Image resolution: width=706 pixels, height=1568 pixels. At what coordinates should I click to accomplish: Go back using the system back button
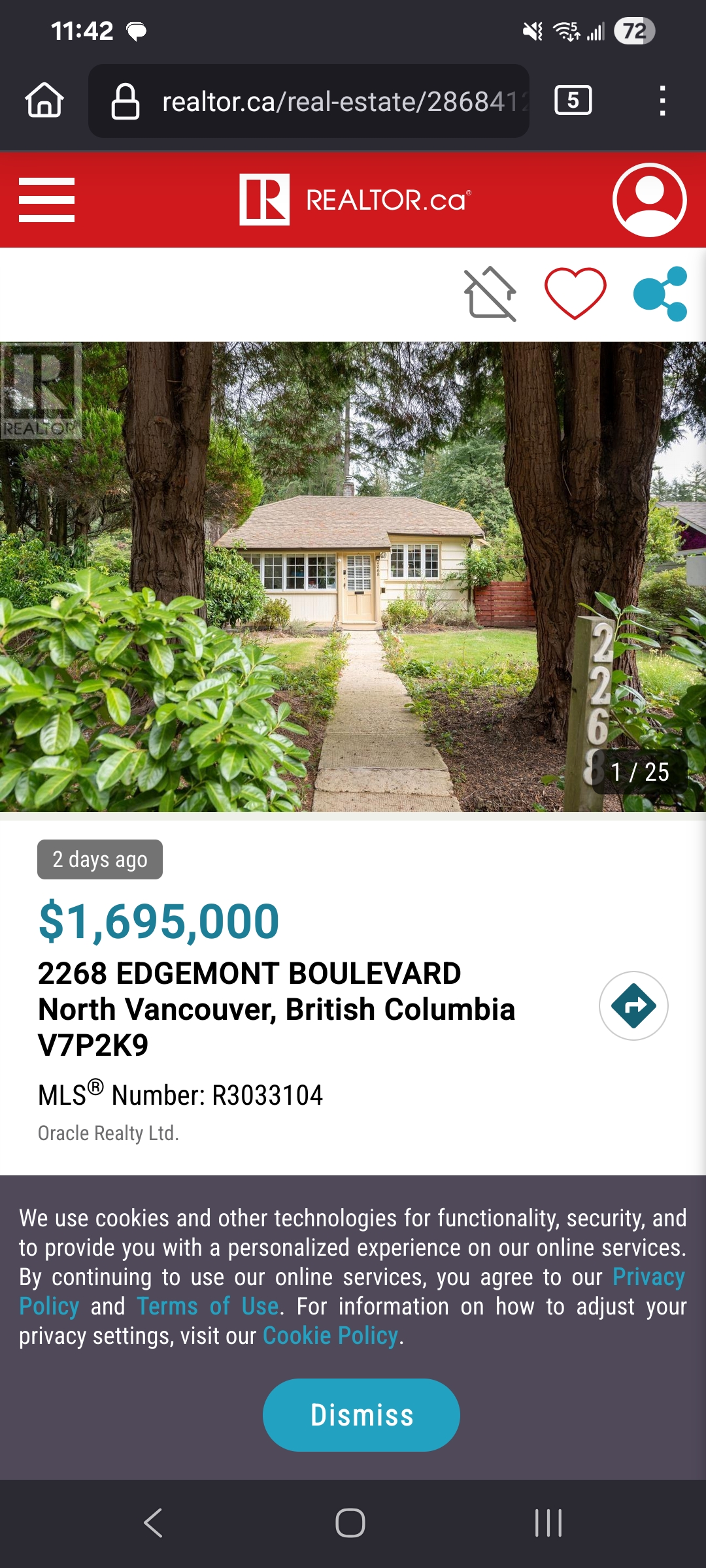(x=153, y=1523)
